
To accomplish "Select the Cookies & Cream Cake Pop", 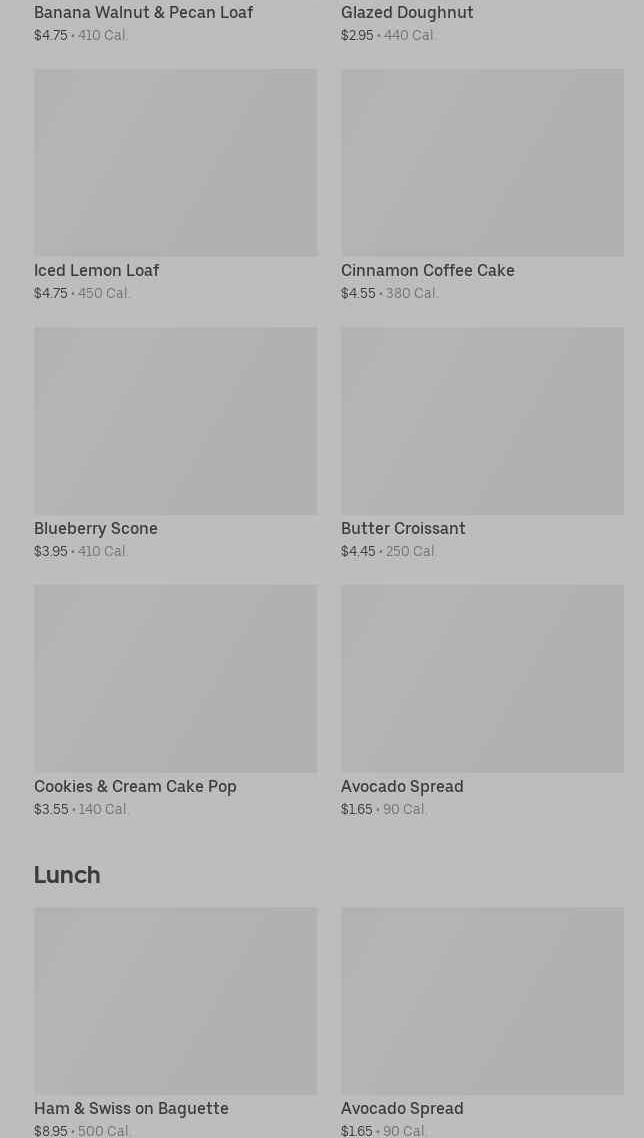I will [175, 701].
